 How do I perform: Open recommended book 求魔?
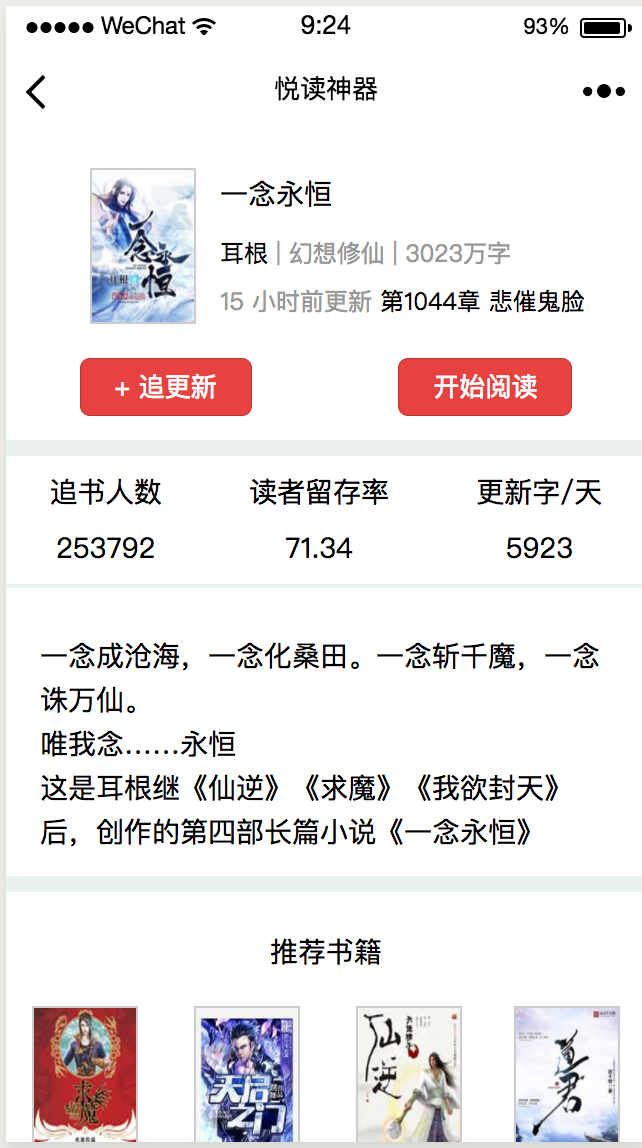(x=85, y=1074)
